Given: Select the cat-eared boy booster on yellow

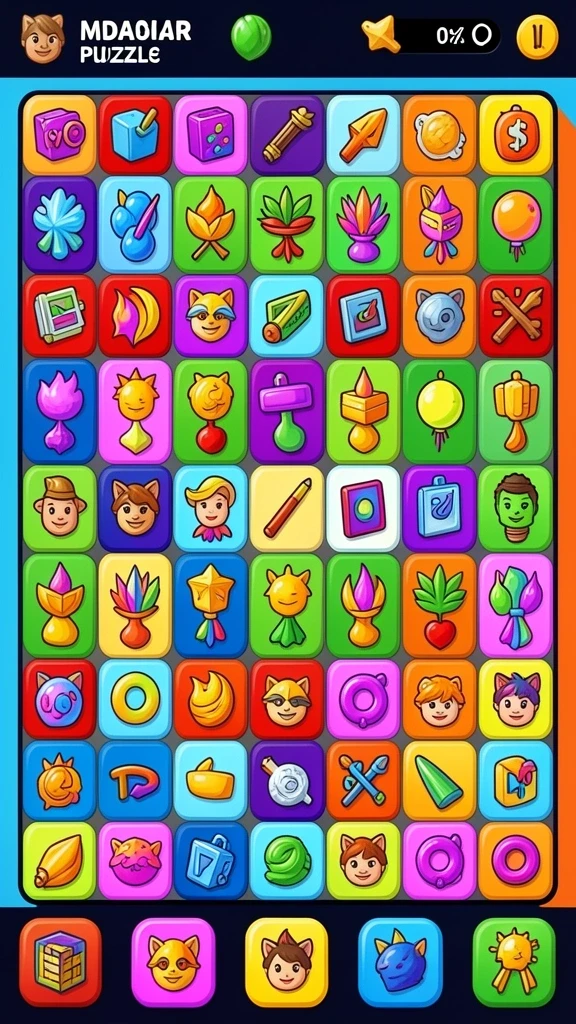Looking at the screenshot, I should pyautogui.click(x=287, y=961).
